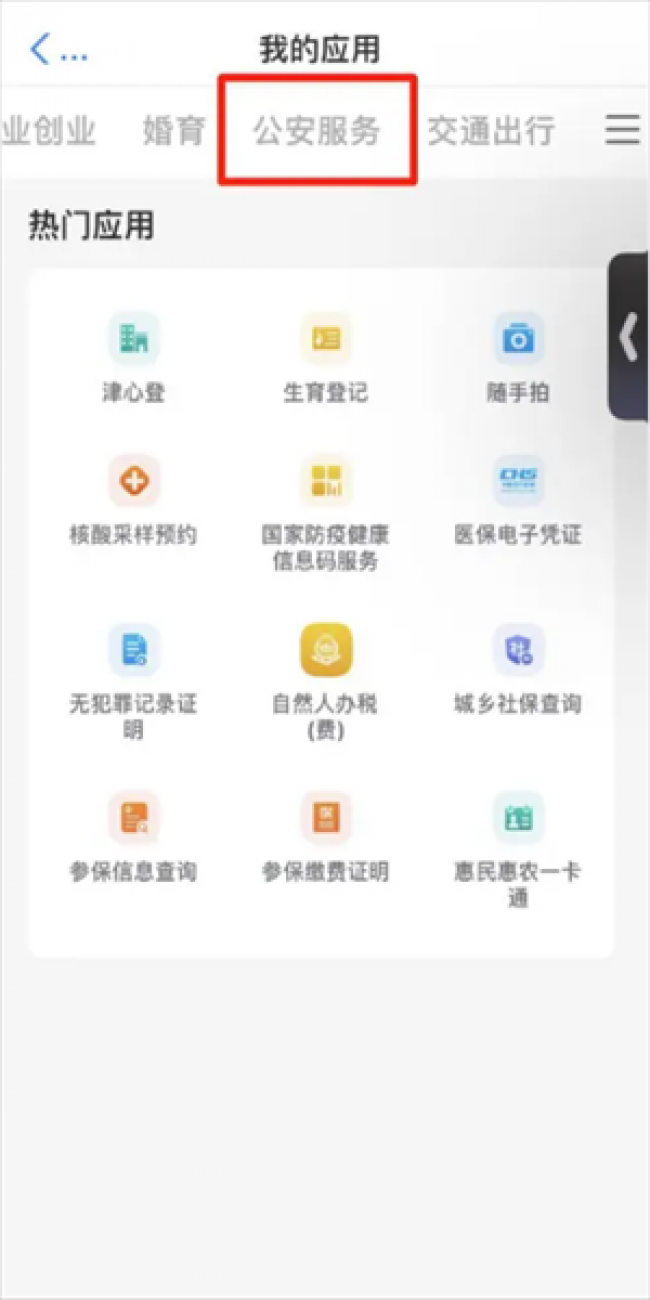Viewport: 650px width, 1300px height.
Task: Select the 交通出行 tab
Action: (x=491, y=131)
